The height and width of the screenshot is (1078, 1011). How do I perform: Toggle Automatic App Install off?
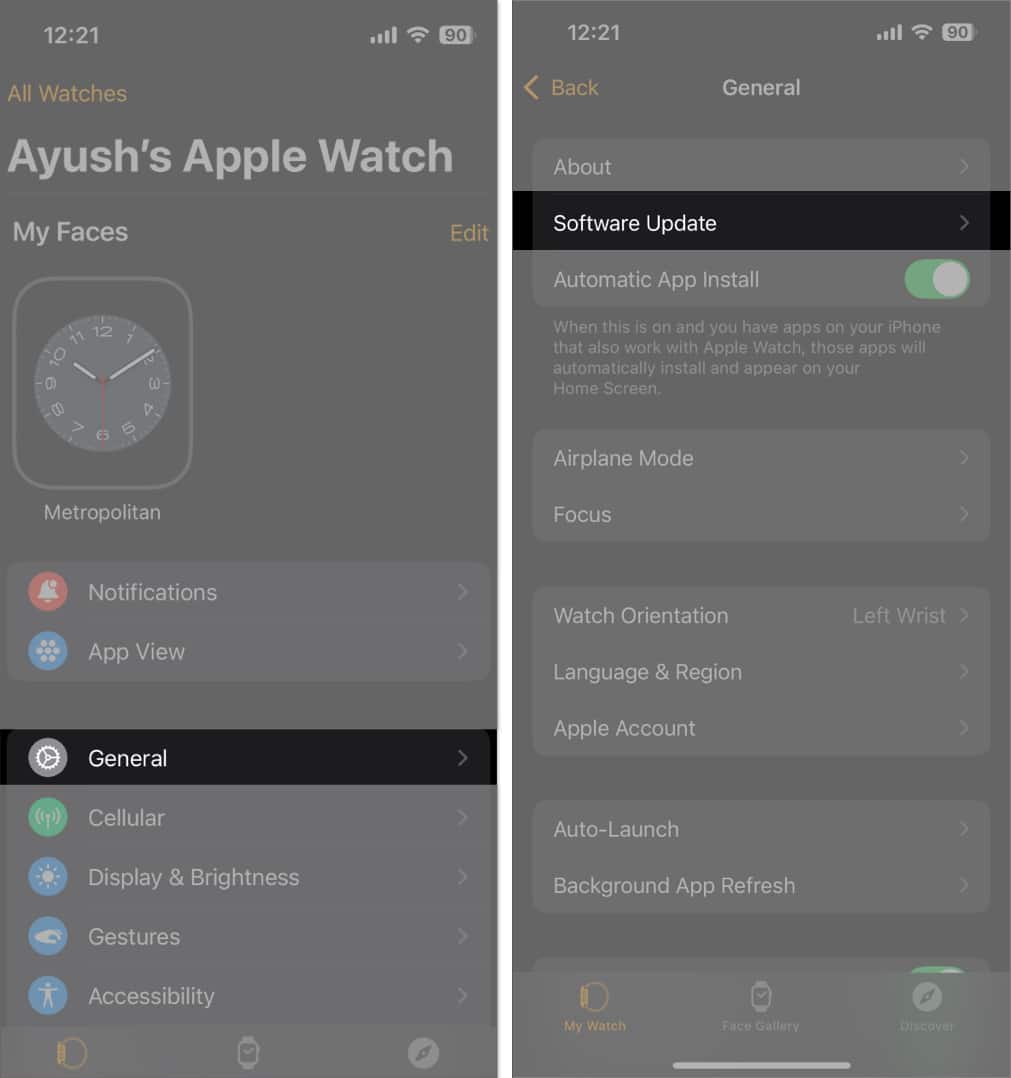tap(936, 280)
